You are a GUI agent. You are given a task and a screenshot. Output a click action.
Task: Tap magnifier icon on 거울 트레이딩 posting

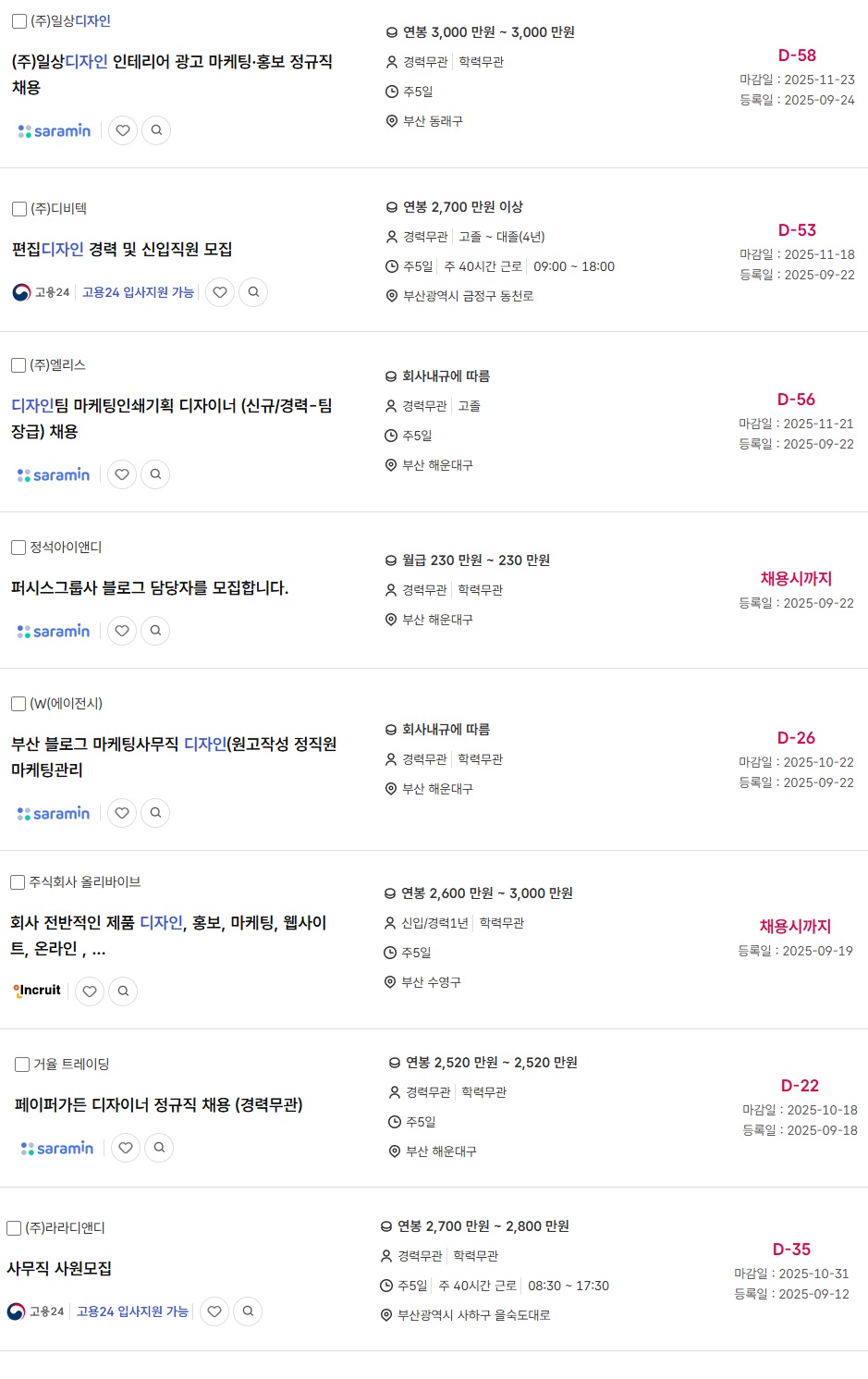click(159, 1148)
